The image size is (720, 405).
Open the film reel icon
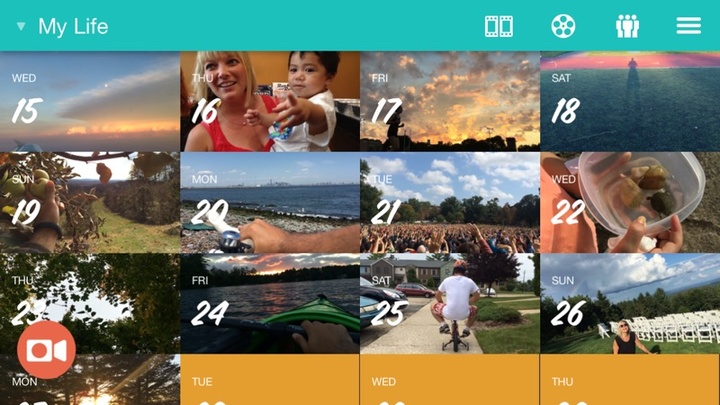(x=563, y=26)
